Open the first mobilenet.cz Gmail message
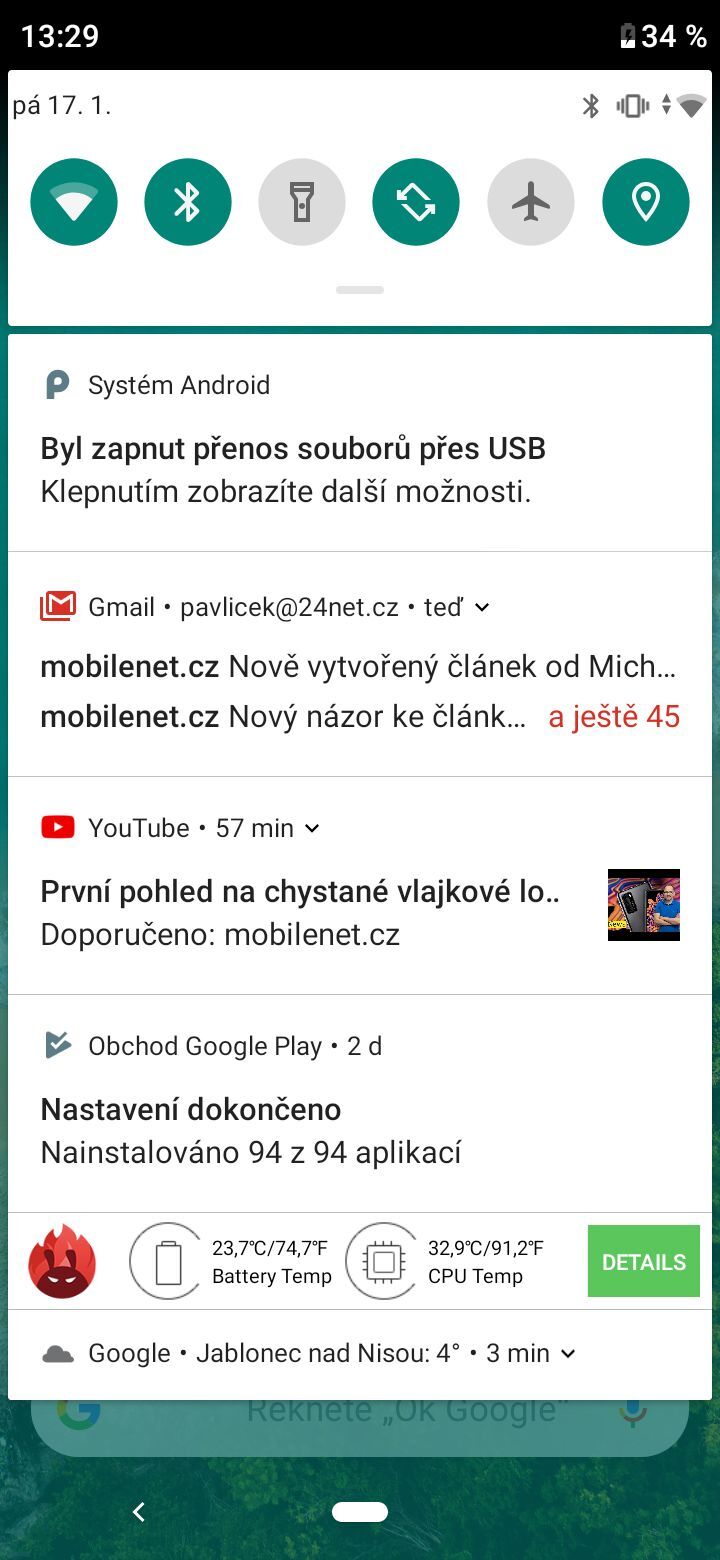Viewport: 720px width, 1560px height. tap(358, 667)
